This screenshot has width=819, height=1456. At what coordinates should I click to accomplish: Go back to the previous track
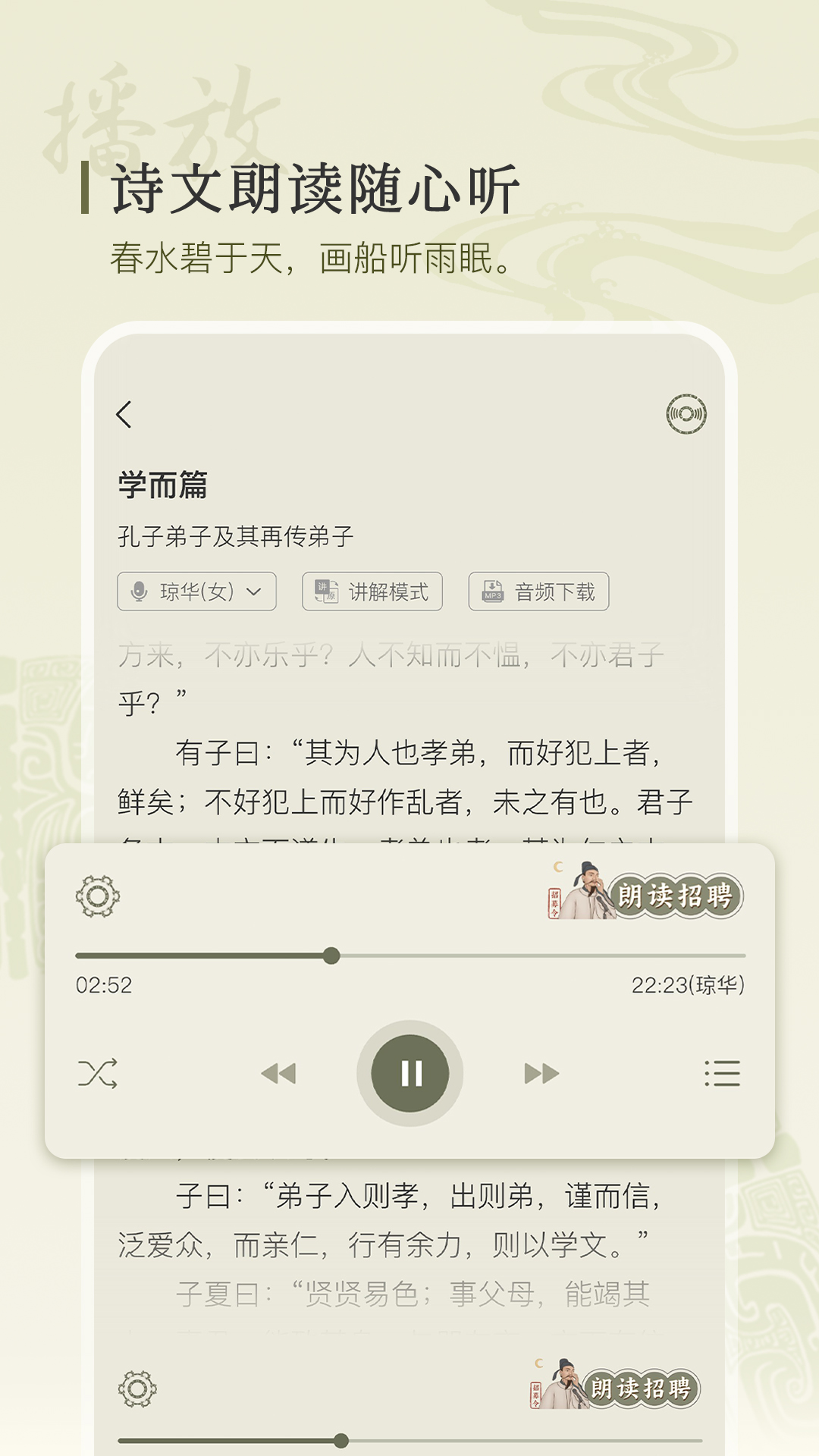[x=279, y=1072]
